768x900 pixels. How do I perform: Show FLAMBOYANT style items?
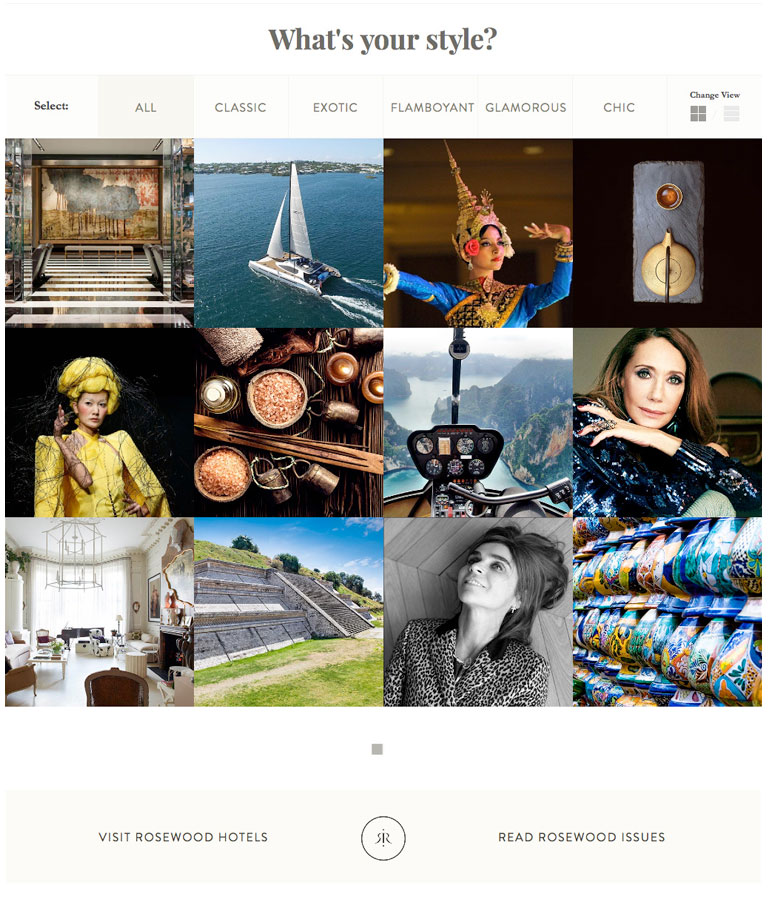tap(432, 107)
